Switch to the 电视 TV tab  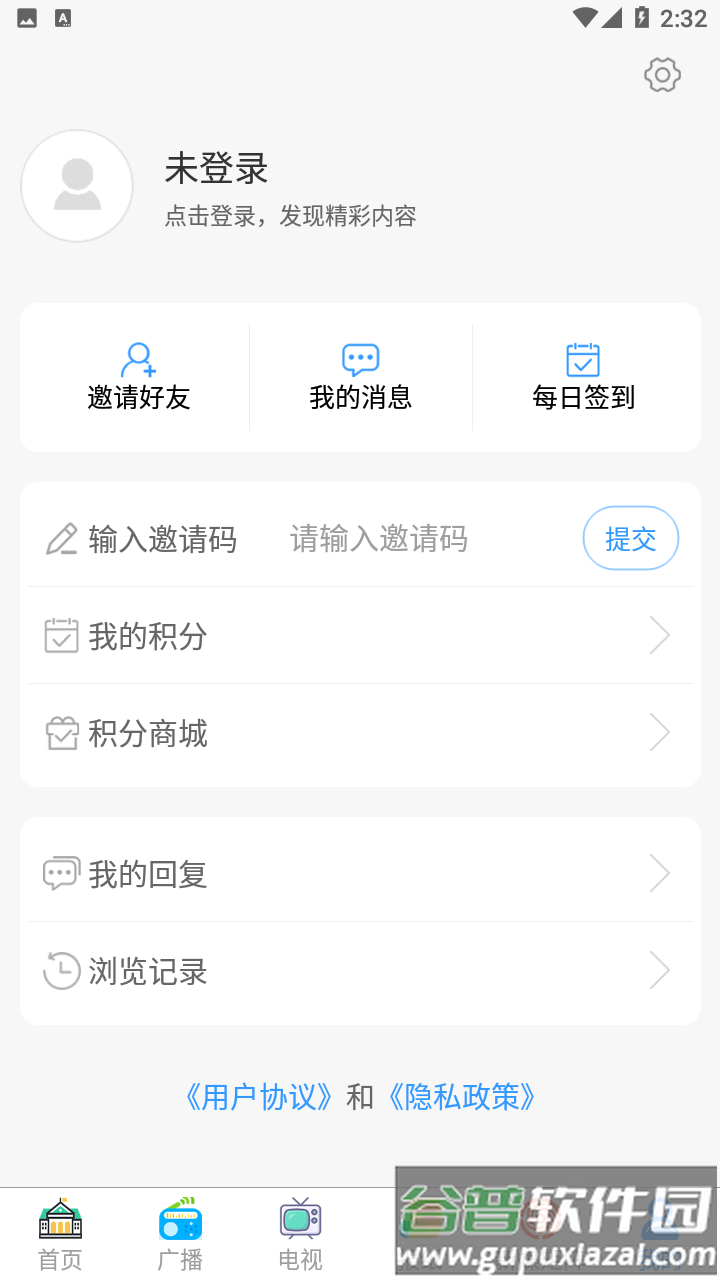(x=300, y=1234)
